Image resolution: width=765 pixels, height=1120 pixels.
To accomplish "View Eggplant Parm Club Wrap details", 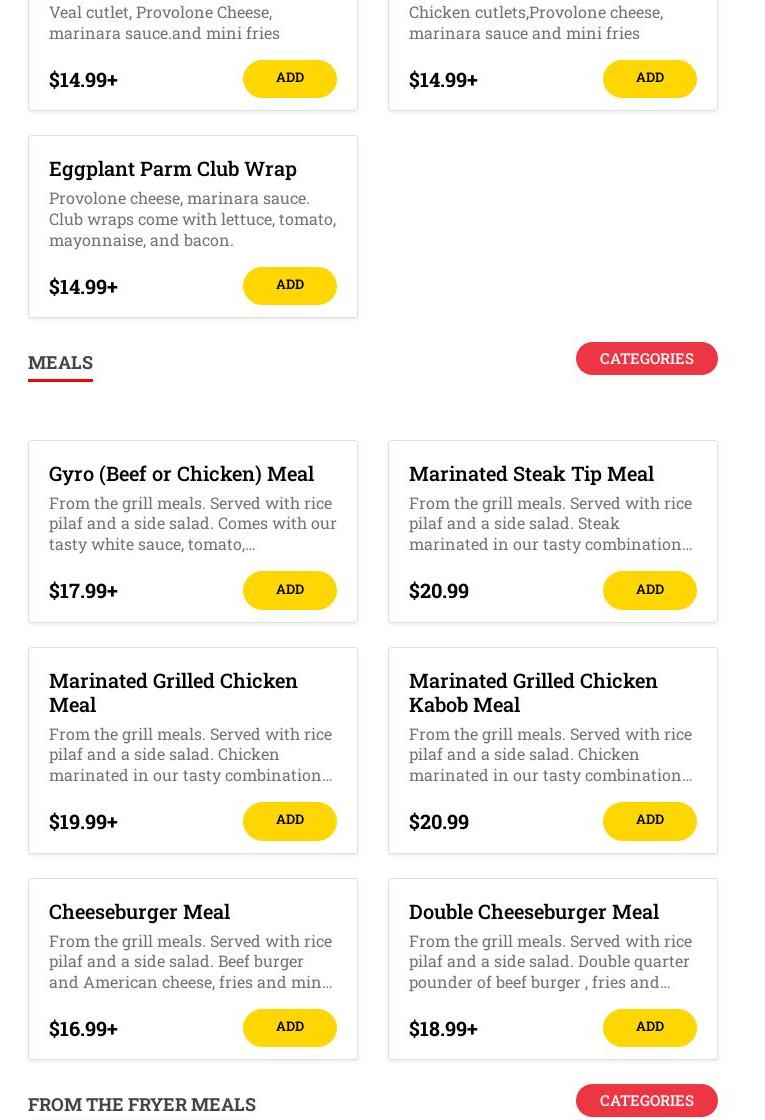I will point(172,168).
